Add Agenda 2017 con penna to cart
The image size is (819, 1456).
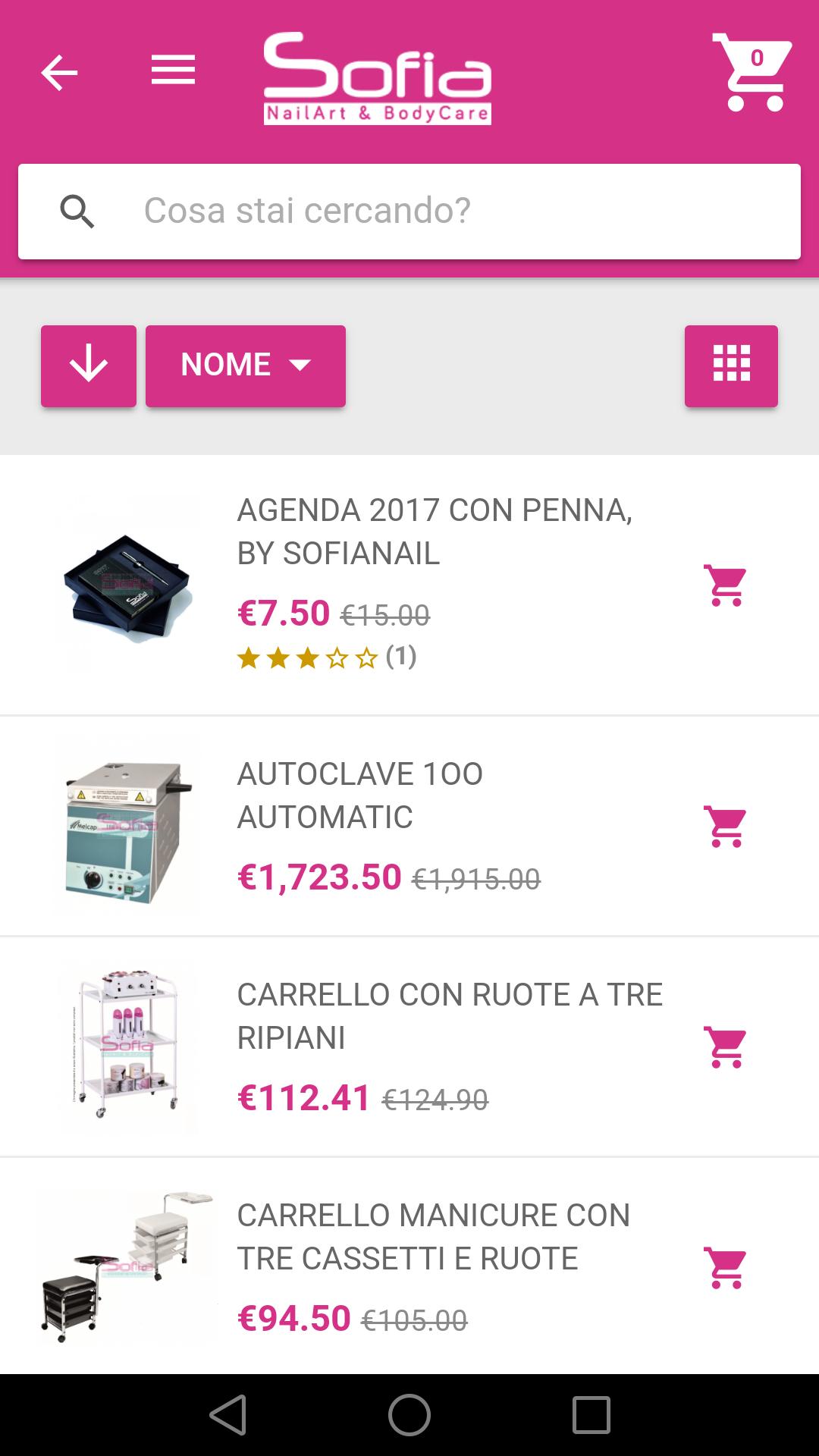click(726, 585)
